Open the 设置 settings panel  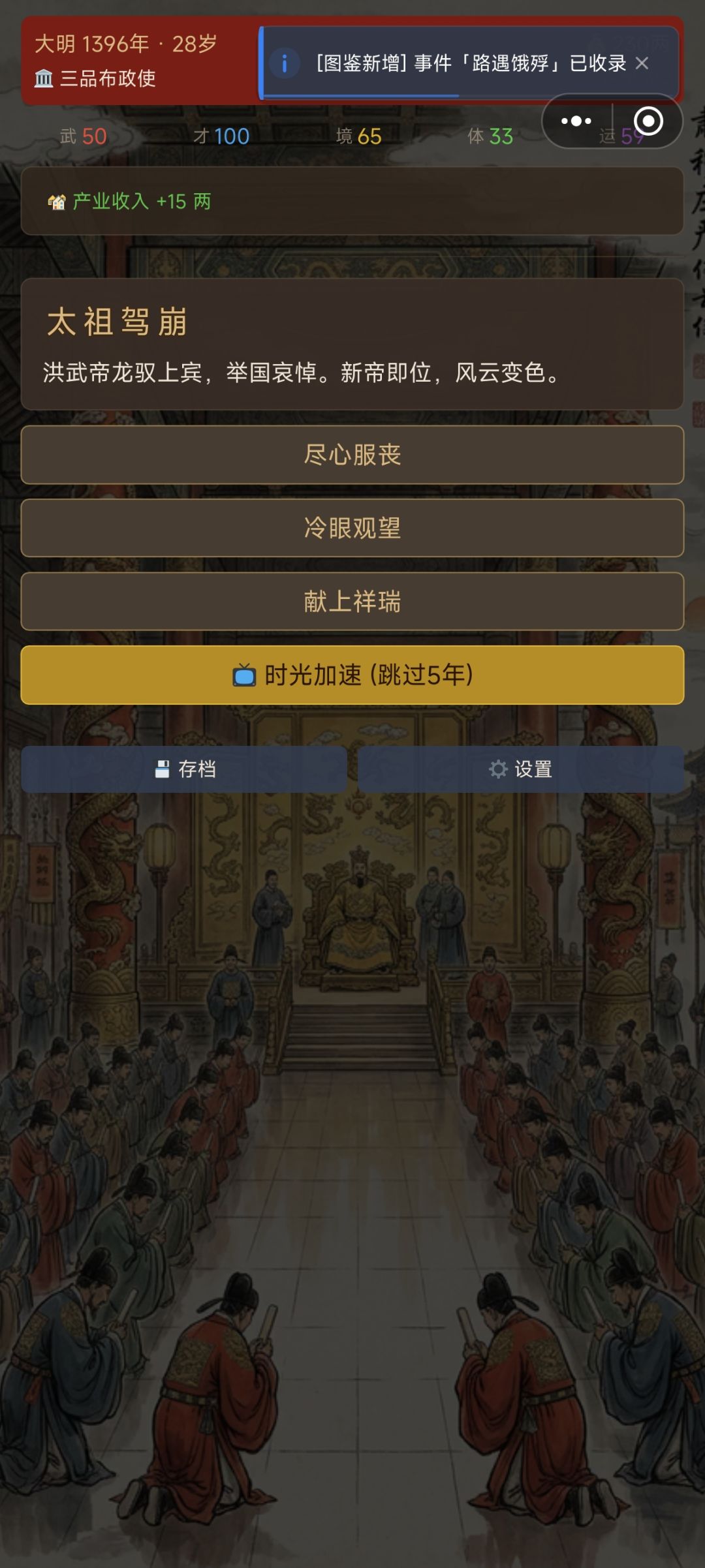pyautogui.click(x=522, y=769)
